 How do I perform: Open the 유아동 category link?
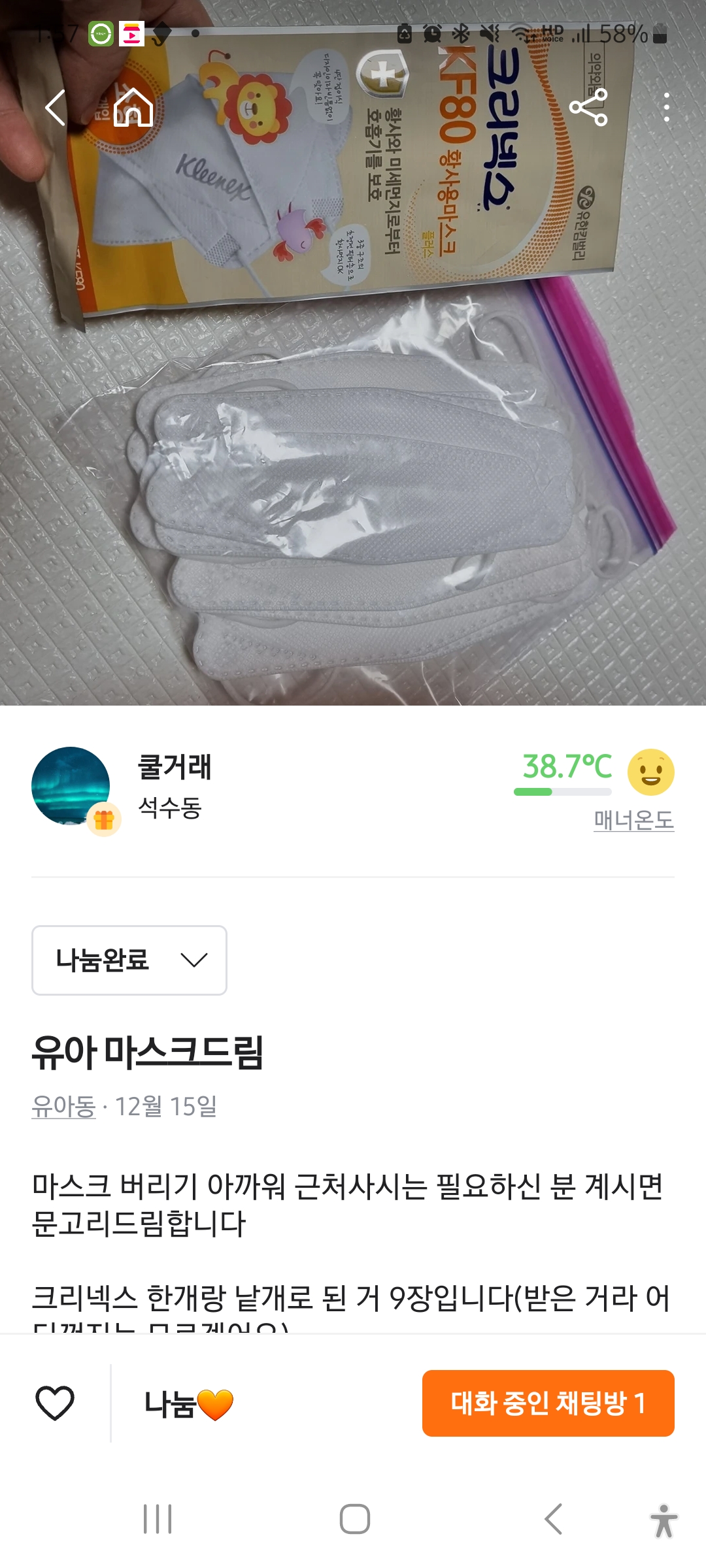(63, 1106)
